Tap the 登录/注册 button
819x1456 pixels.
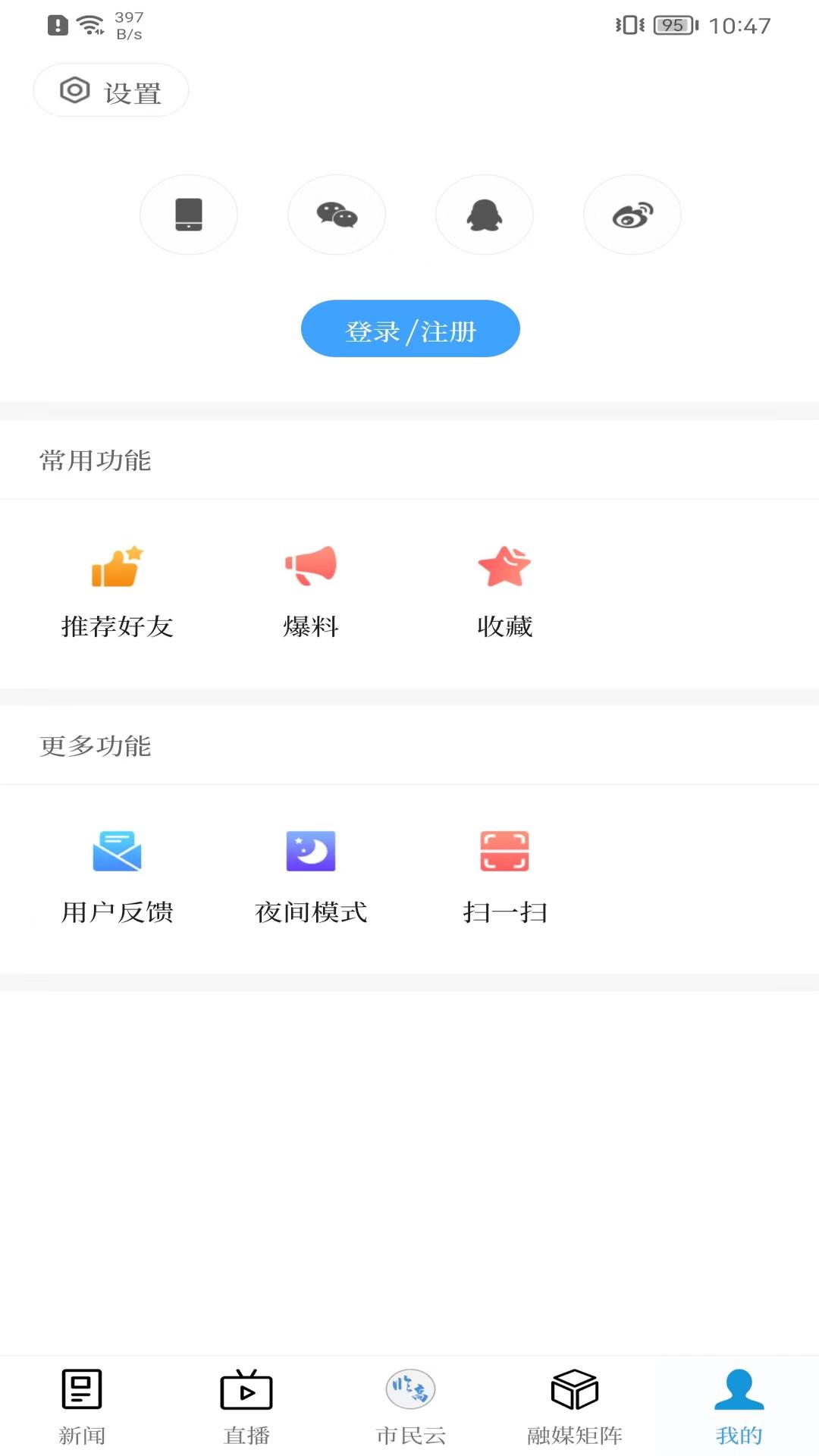(x=410, y=328)
